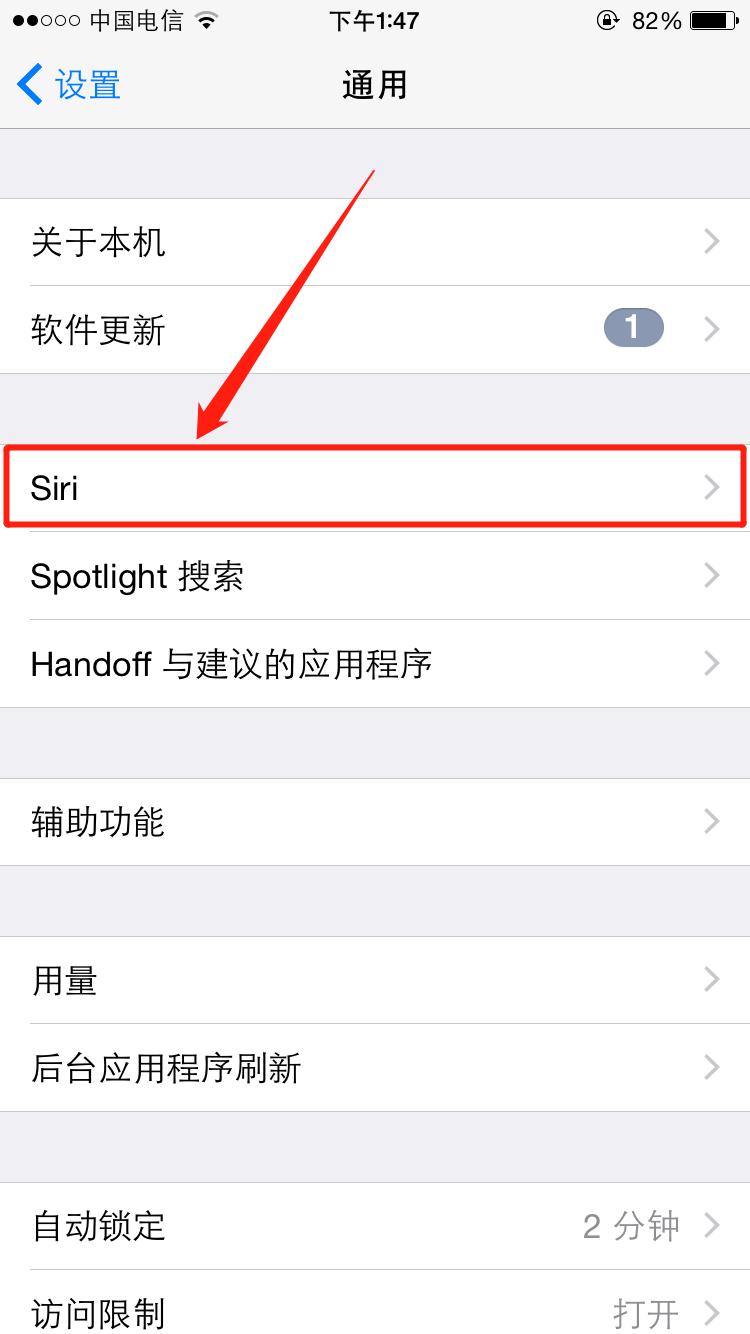Open 后台应用程序刷新 settings
Screen dimensions: 750x1334
click(x=375, y=1068)
